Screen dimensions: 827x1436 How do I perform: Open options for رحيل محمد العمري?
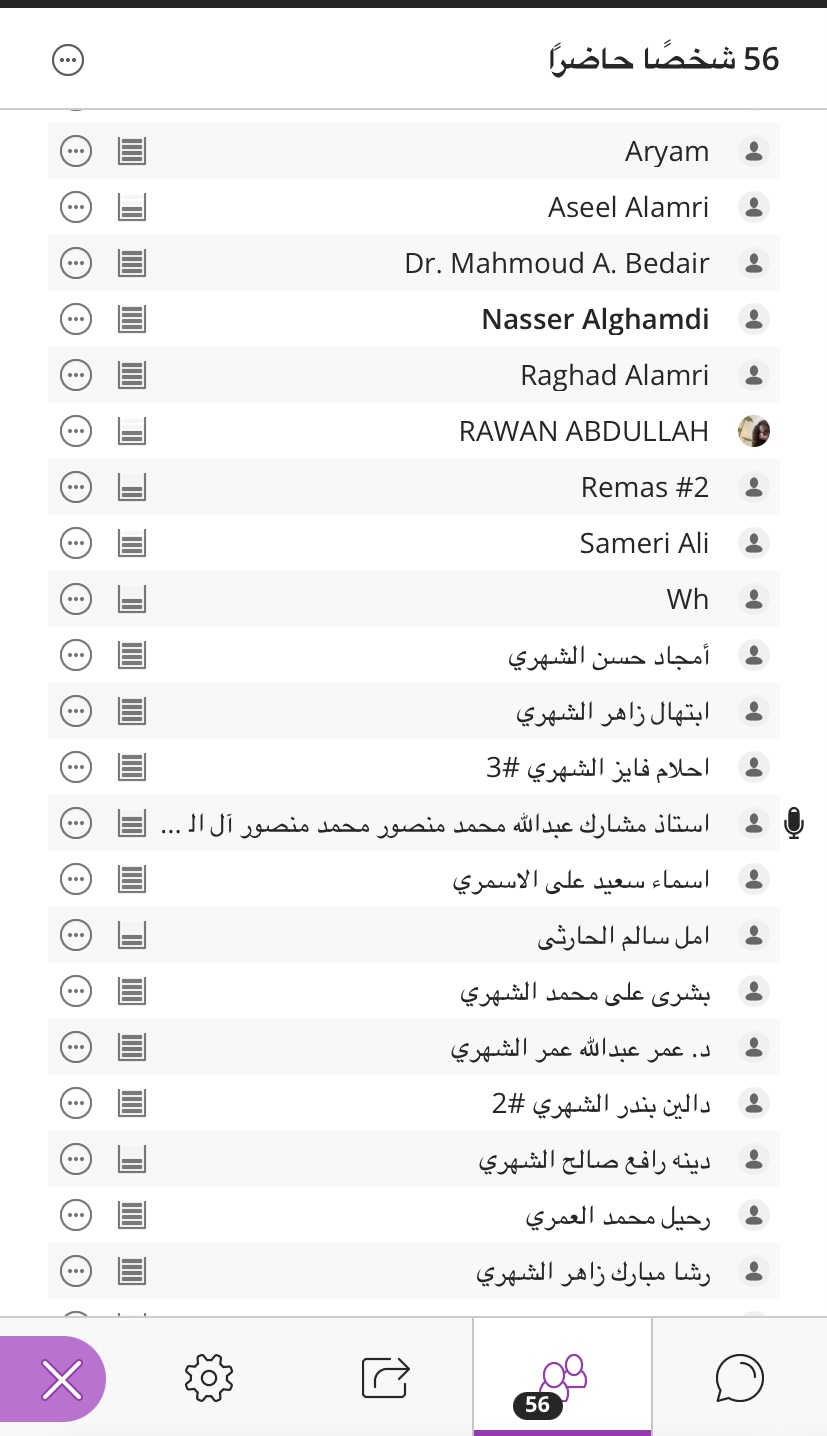(76, 1215)
